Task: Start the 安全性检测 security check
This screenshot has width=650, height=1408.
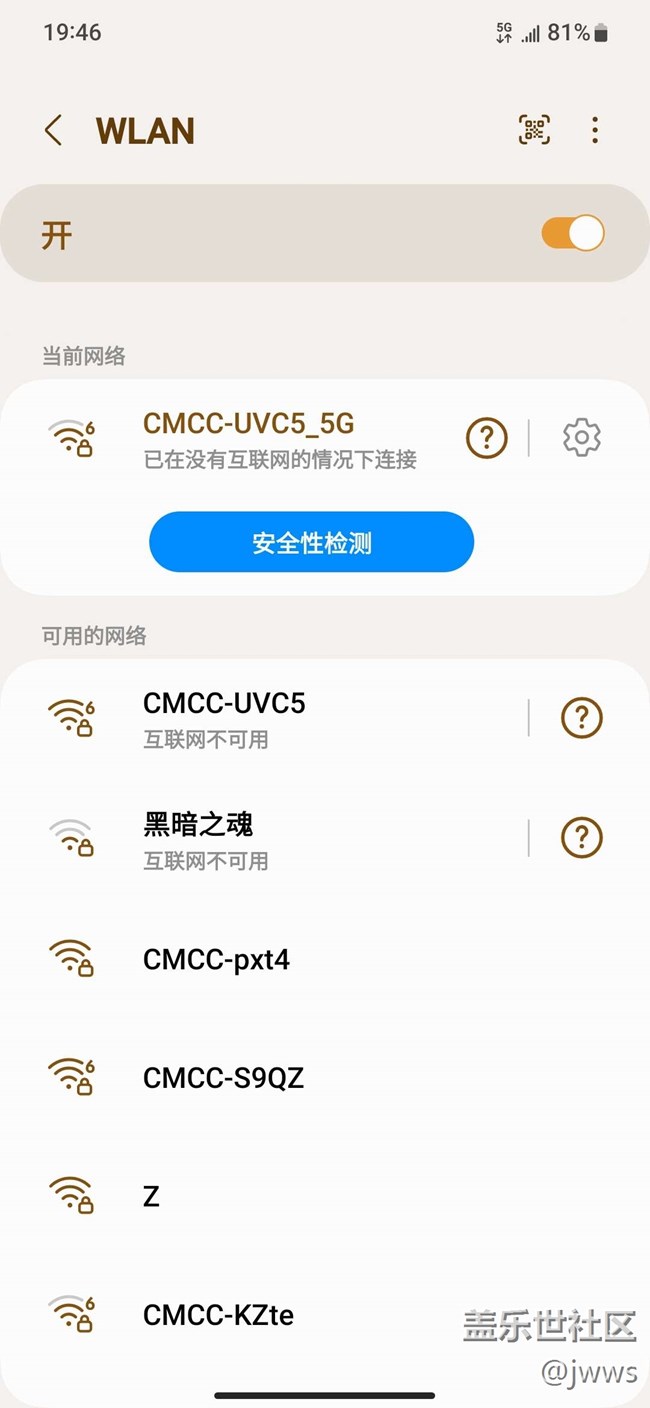Action: click(311, 543)
